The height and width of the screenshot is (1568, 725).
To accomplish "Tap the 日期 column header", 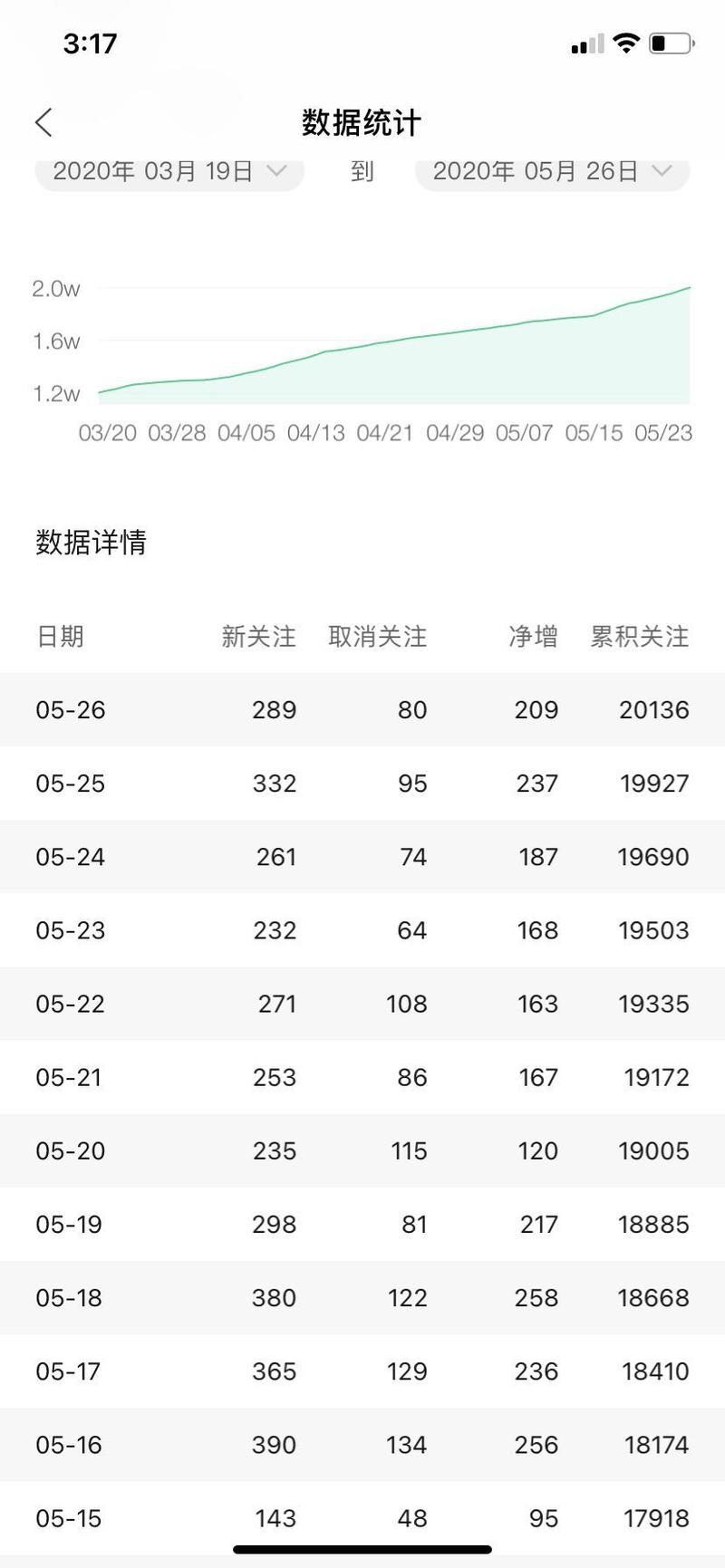I will click(59, 637).
